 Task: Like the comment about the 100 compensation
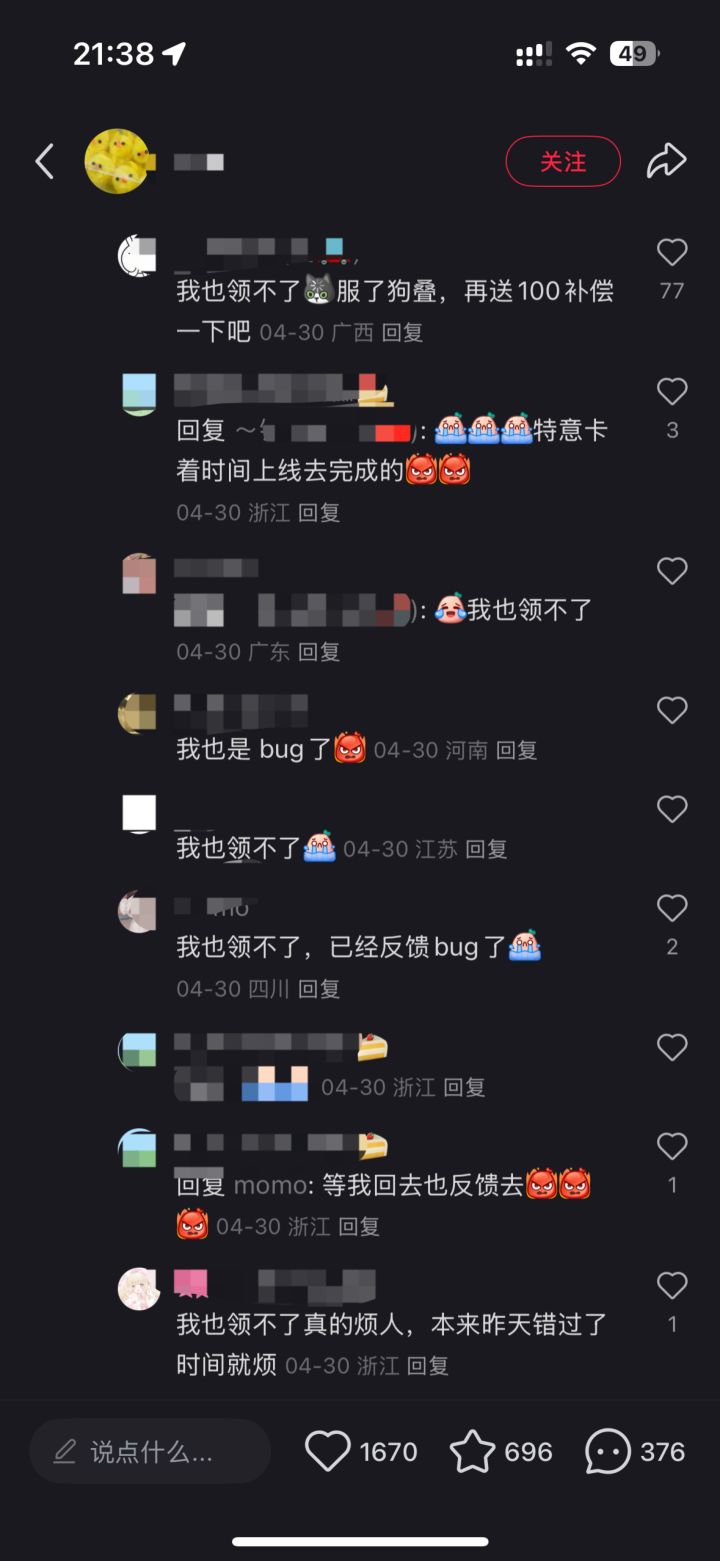point(671,253)
